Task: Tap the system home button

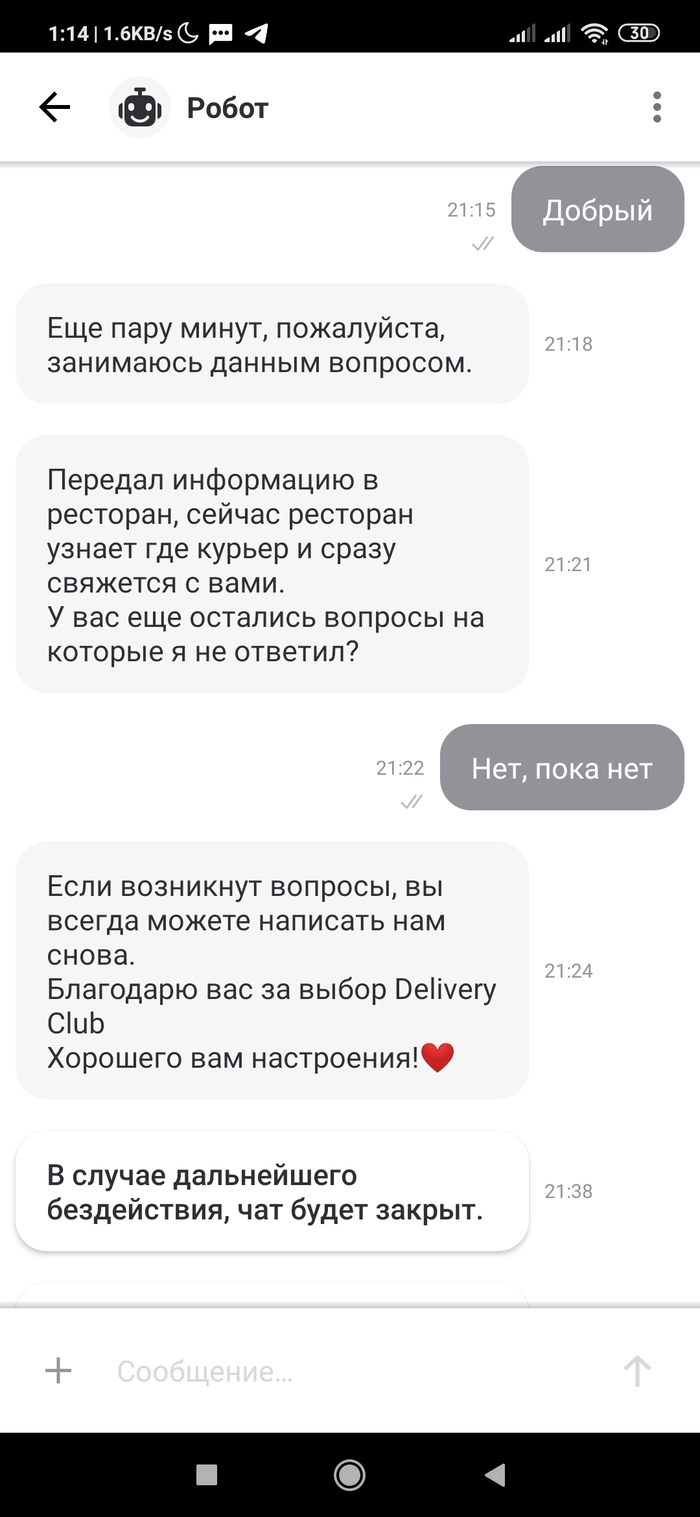Action: pos(349,1474)
